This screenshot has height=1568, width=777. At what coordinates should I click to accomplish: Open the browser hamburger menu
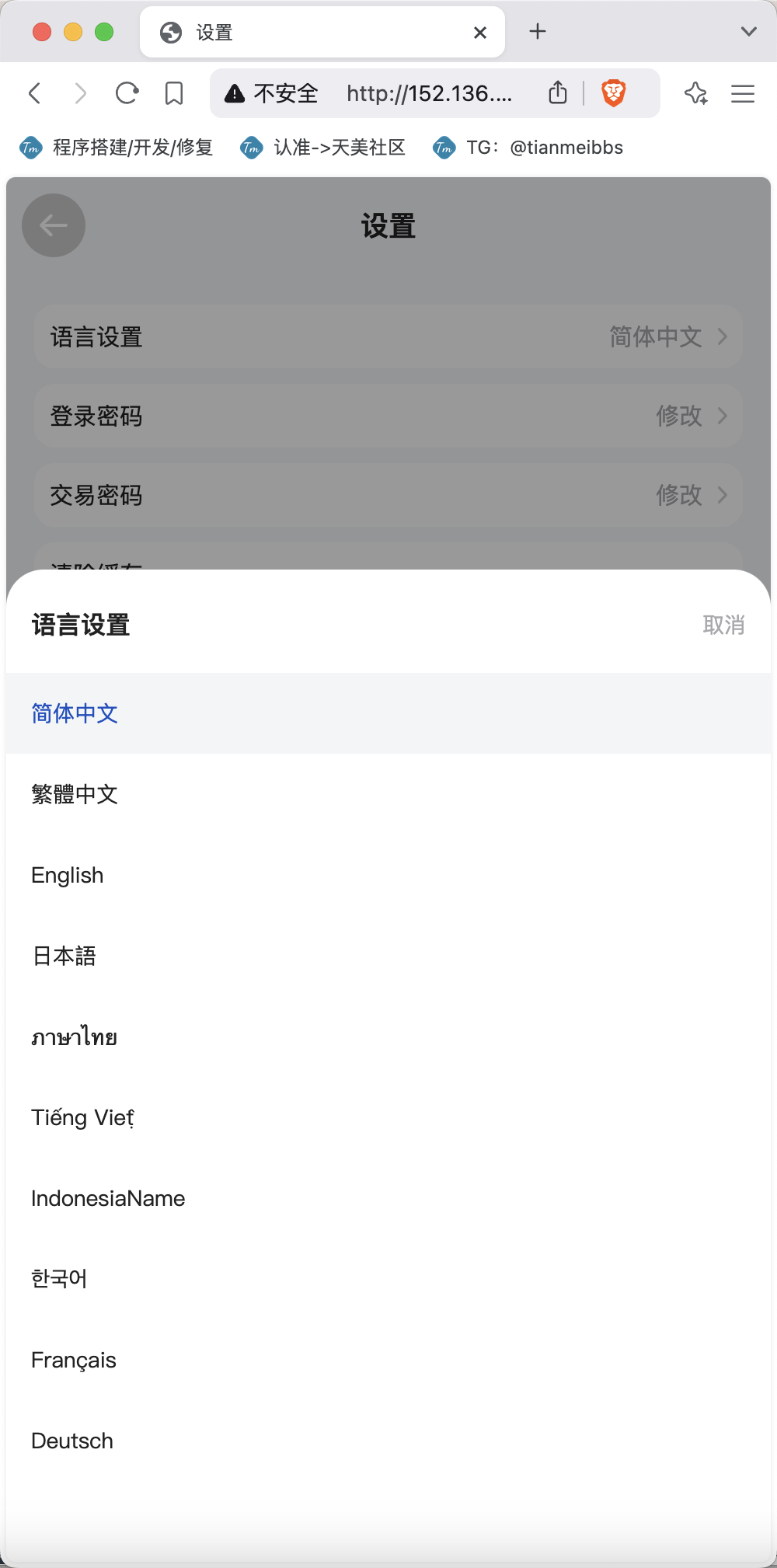pyautogui.click(x=743, y=93)
